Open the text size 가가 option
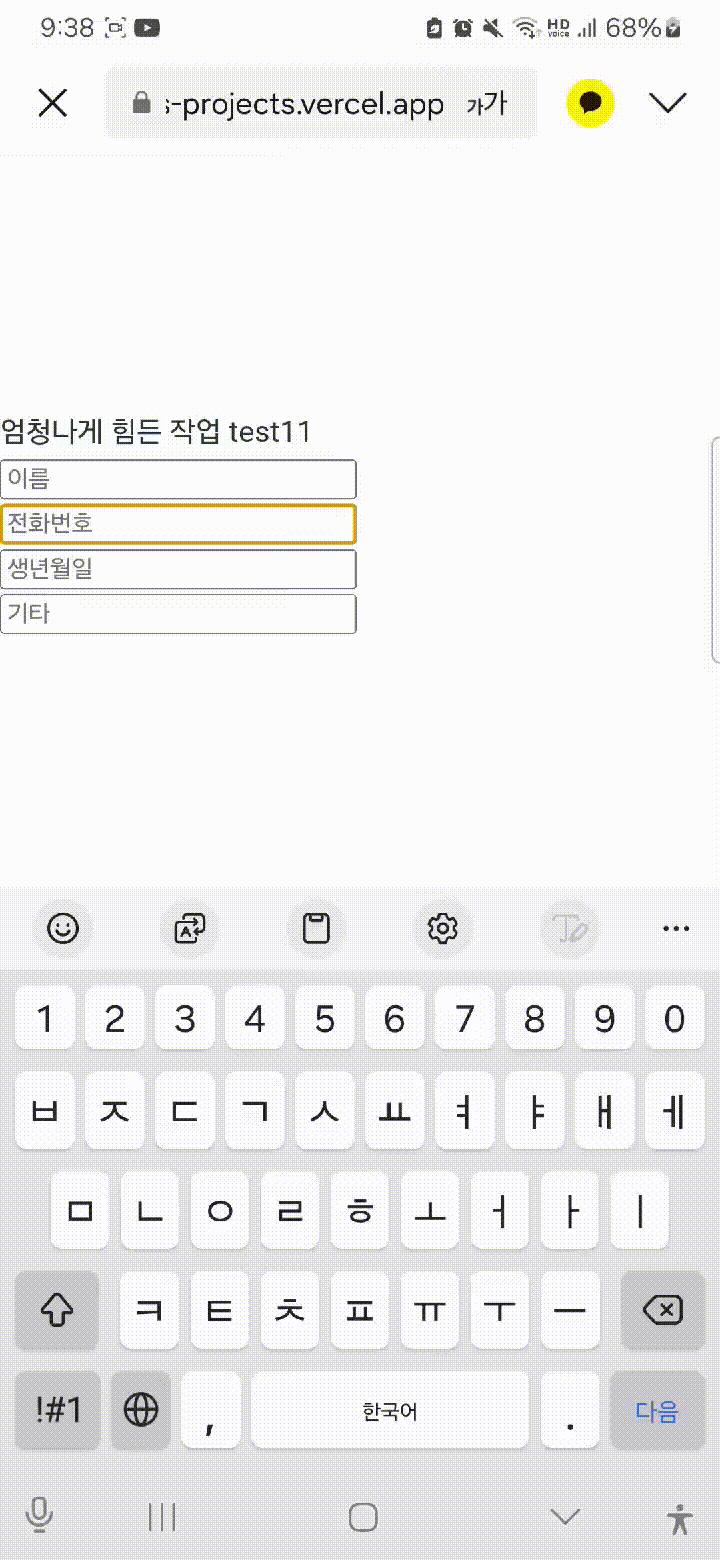 pyautogui.click(x=487, y=104)
